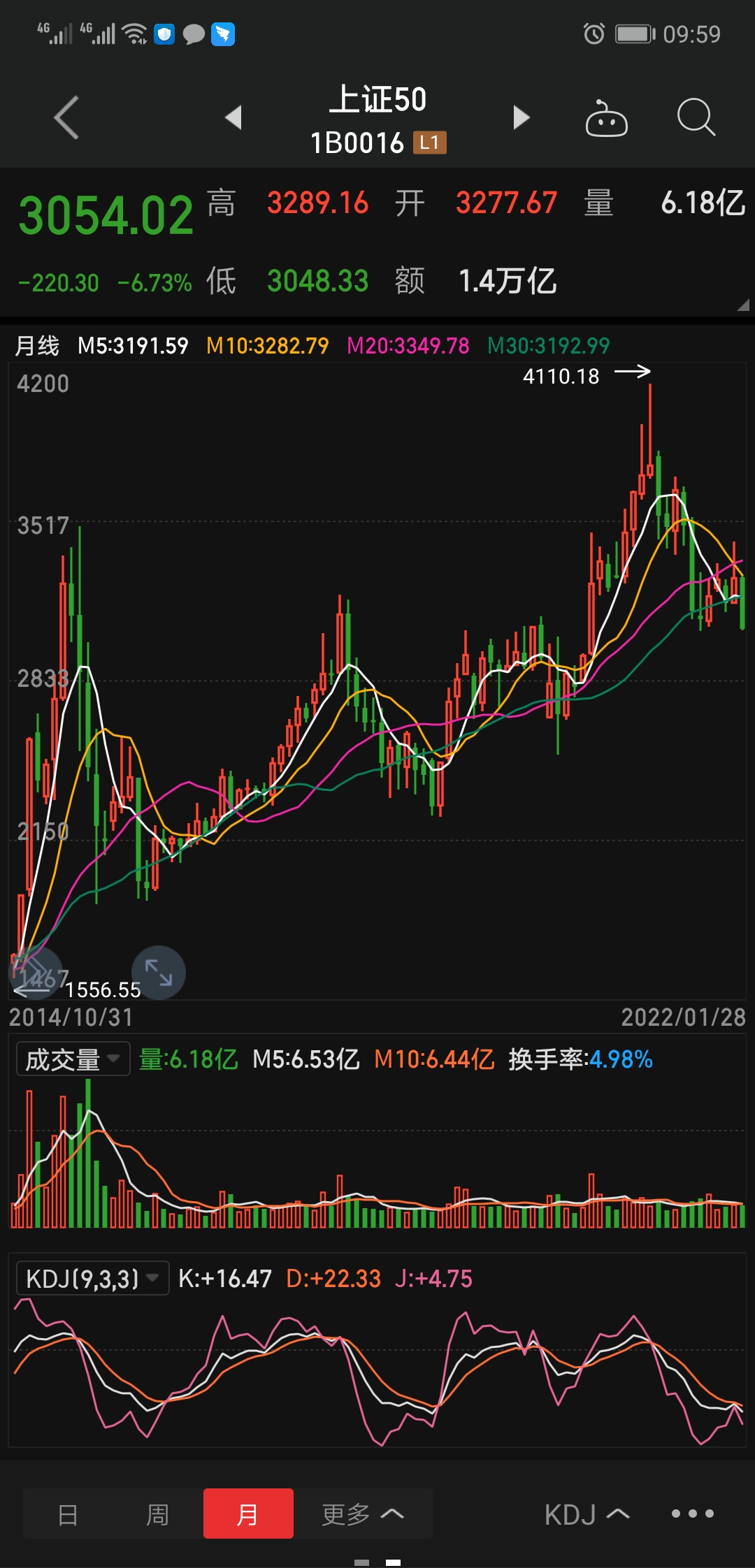Switch to the next index
The width and height of the screenshot is (755, 1568).
point(521,117)
